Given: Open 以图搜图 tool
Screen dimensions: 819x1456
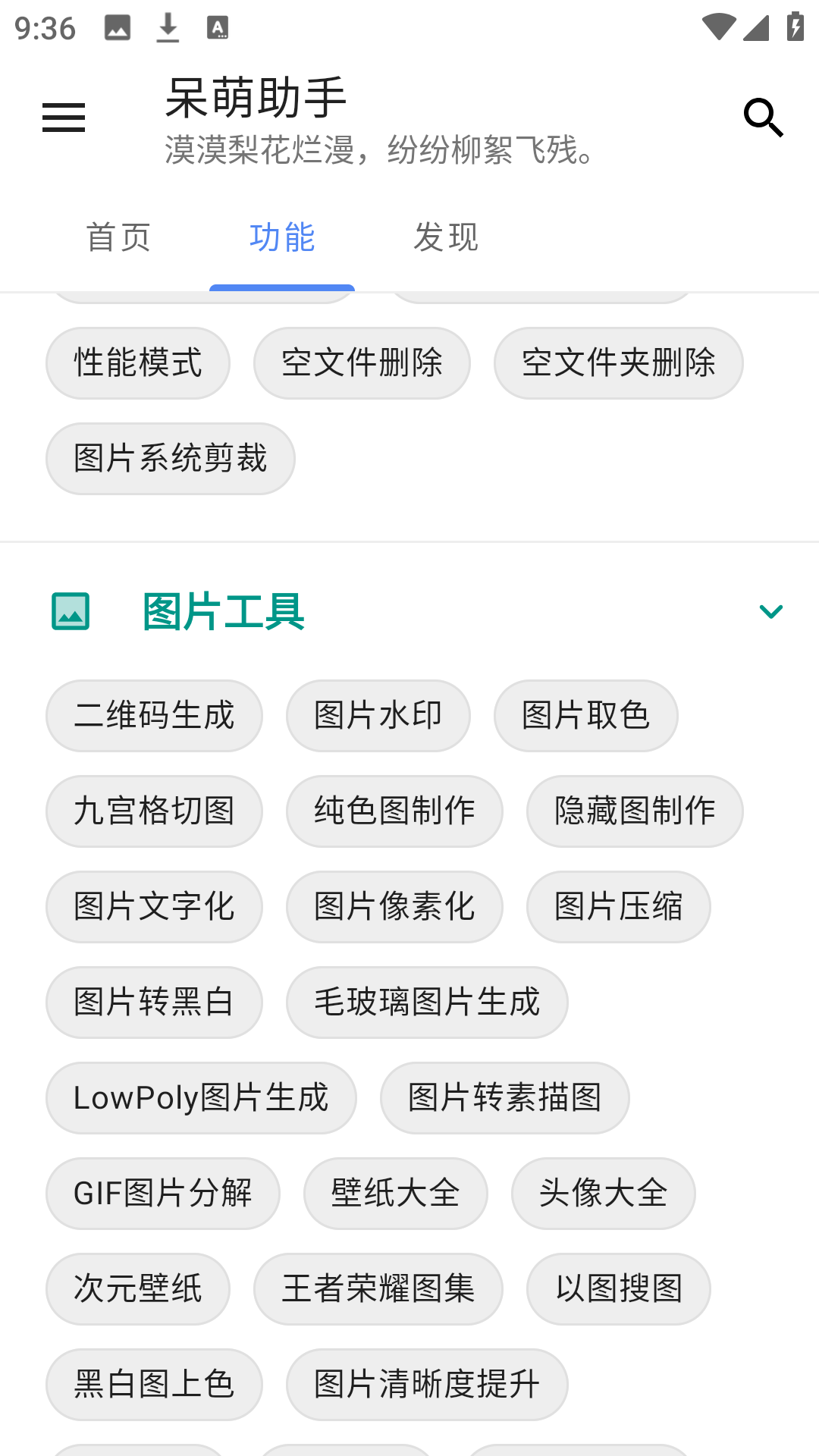Looking at the screenshot, I should (618, 1288).
